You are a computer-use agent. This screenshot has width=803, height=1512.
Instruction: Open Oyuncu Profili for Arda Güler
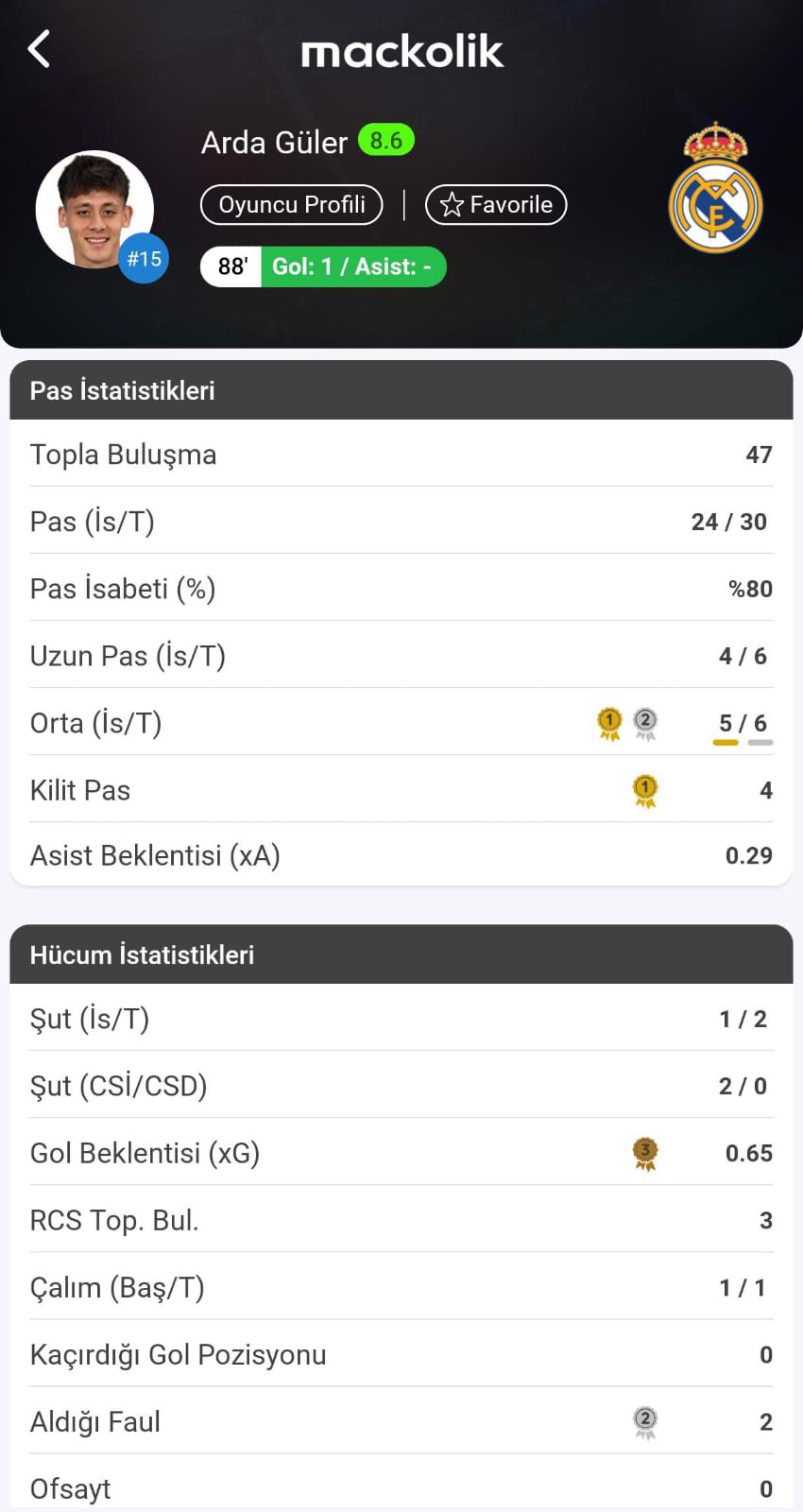(x=292, y=205)
